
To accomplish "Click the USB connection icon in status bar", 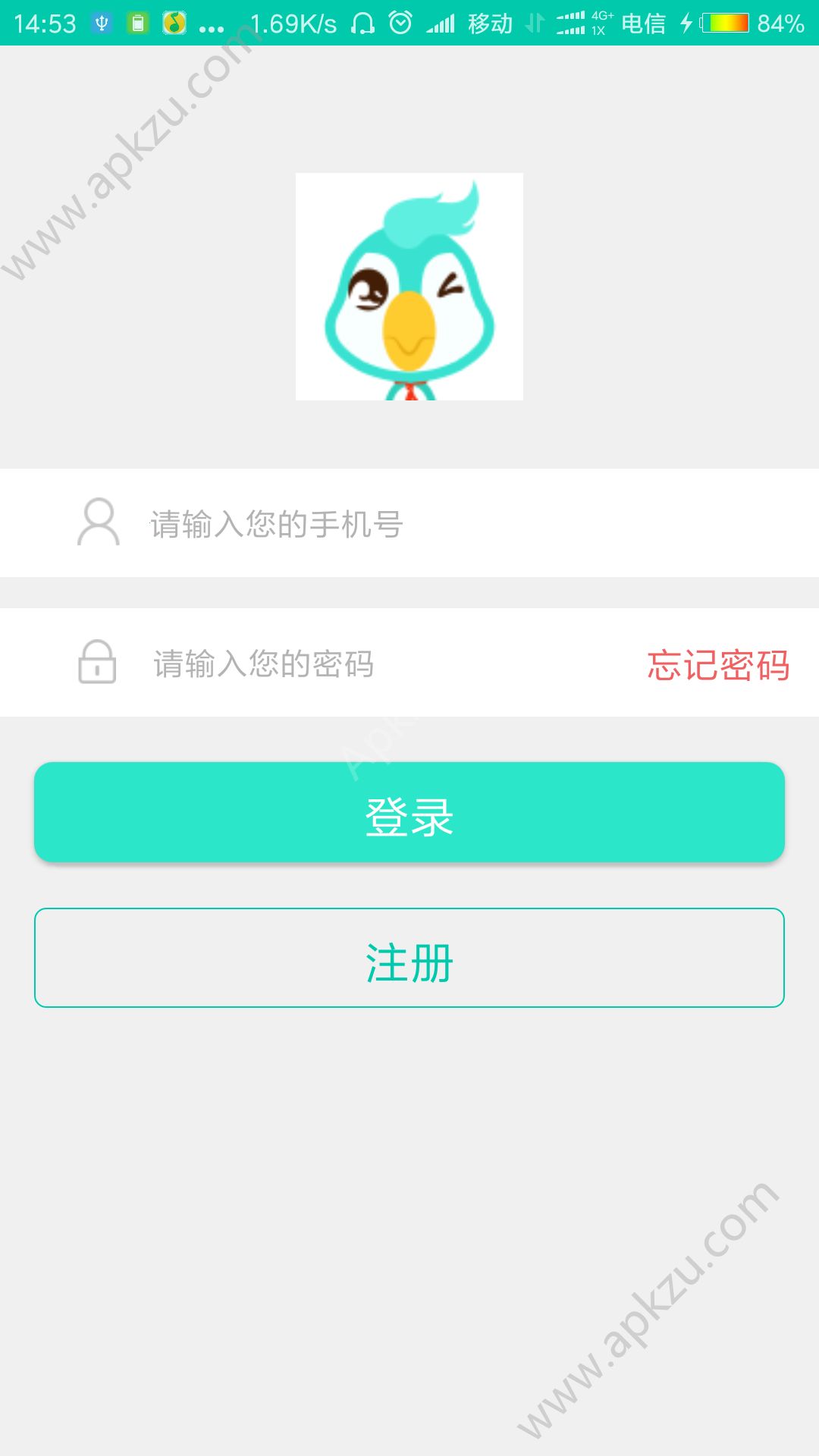I will 101,23.
